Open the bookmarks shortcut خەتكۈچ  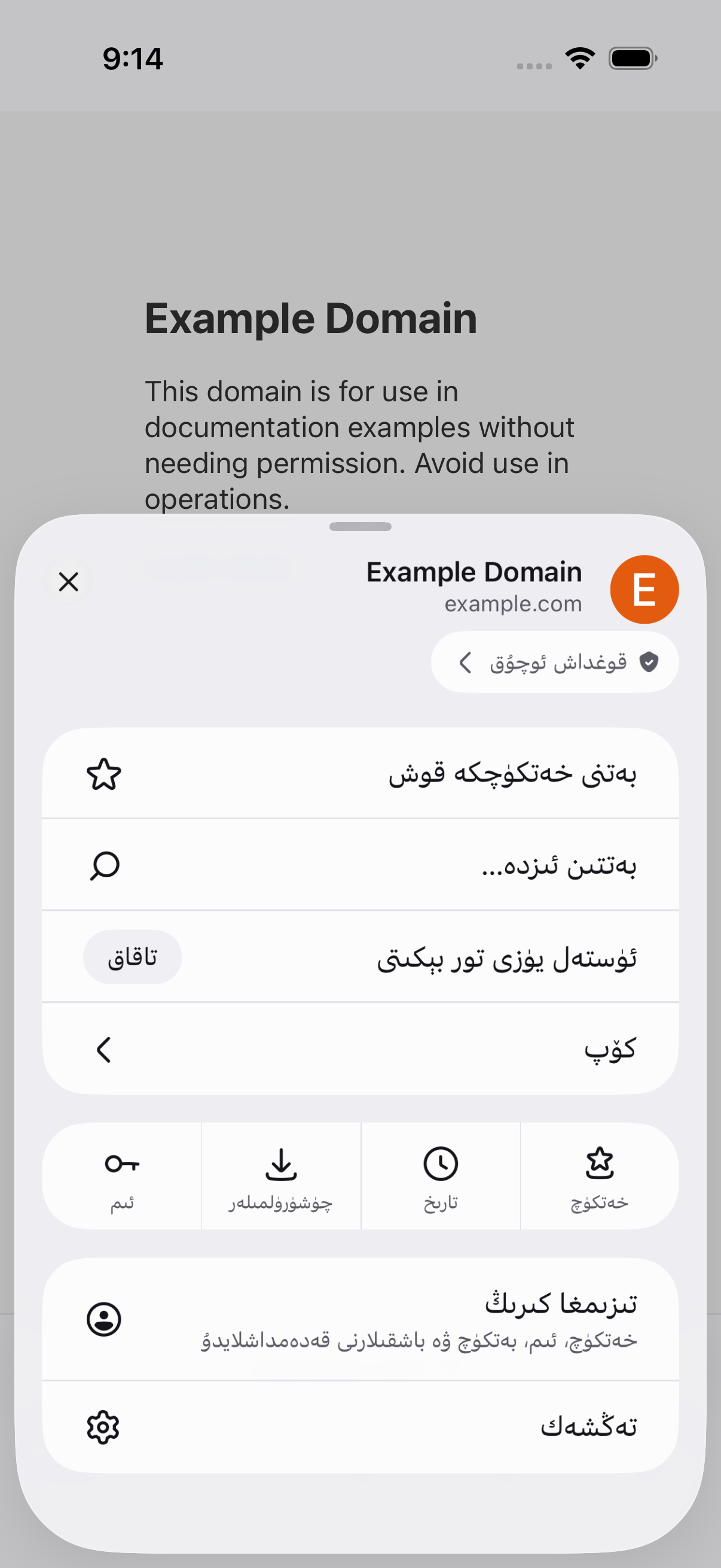(600, 1176)
